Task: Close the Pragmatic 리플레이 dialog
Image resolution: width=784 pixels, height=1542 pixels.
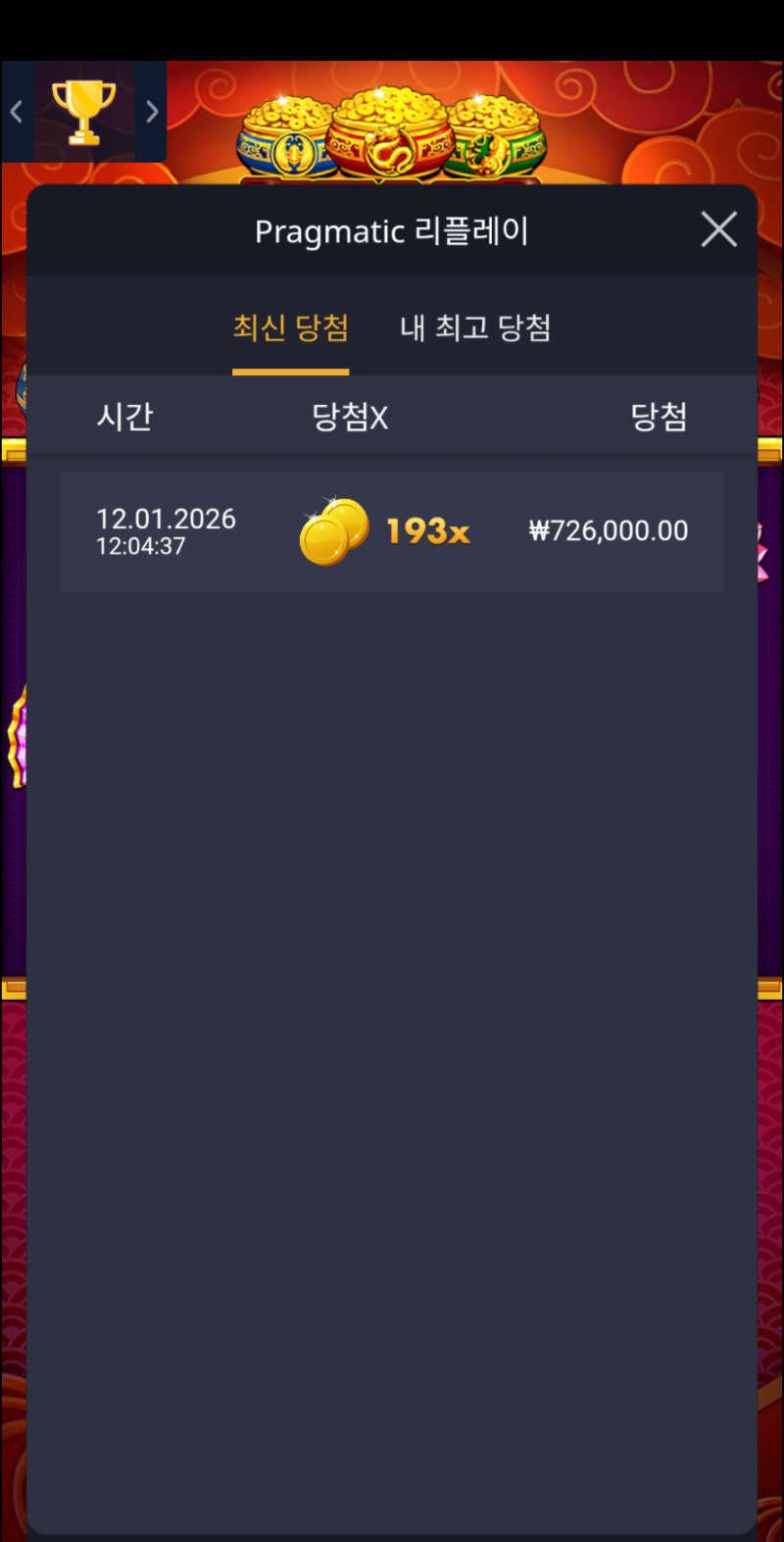Action: point(718,230)
